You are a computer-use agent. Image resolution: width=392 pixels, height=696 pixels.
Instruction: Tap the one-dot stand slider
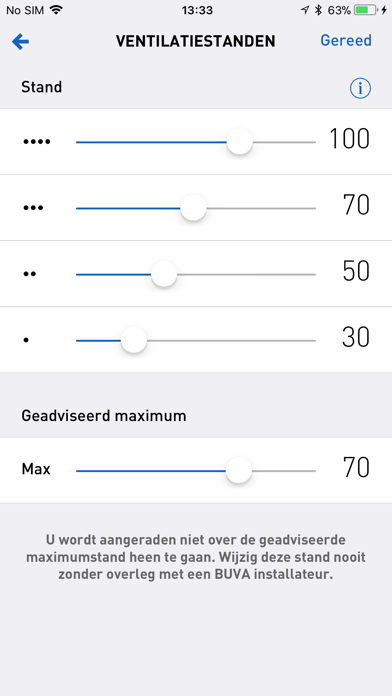(196, 340)
